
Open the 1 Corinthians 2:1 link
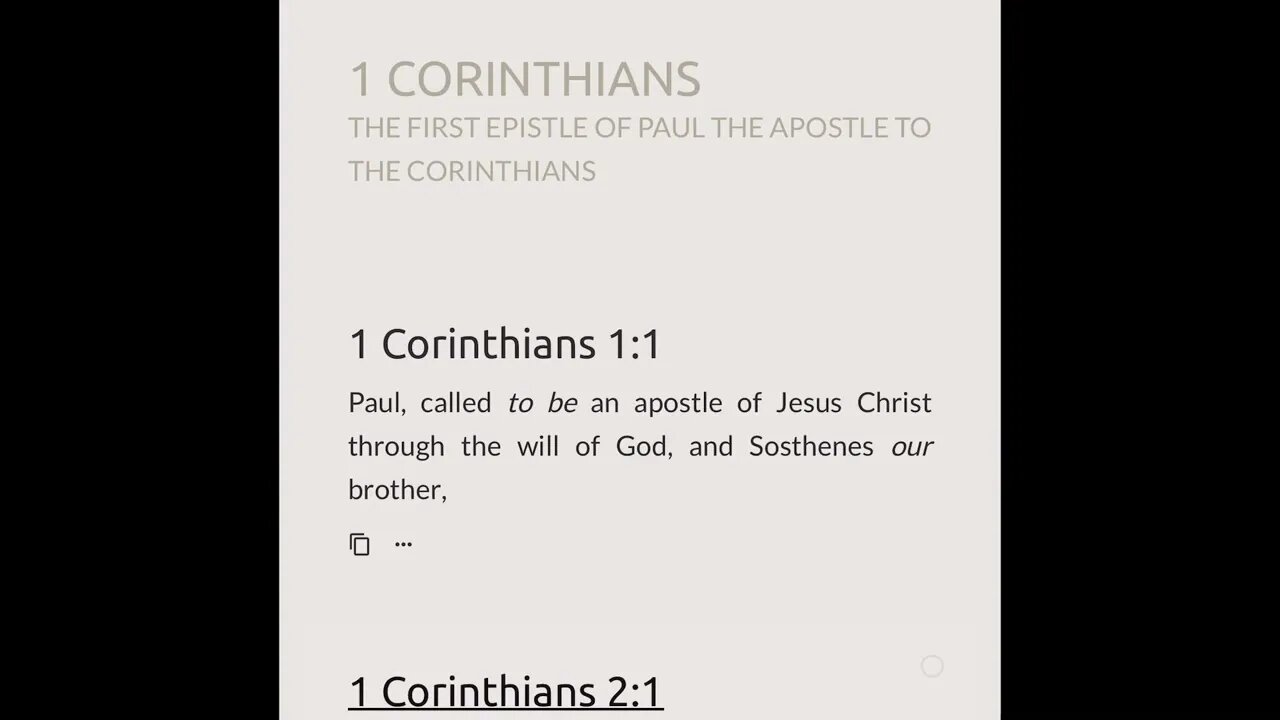point(505,692)
